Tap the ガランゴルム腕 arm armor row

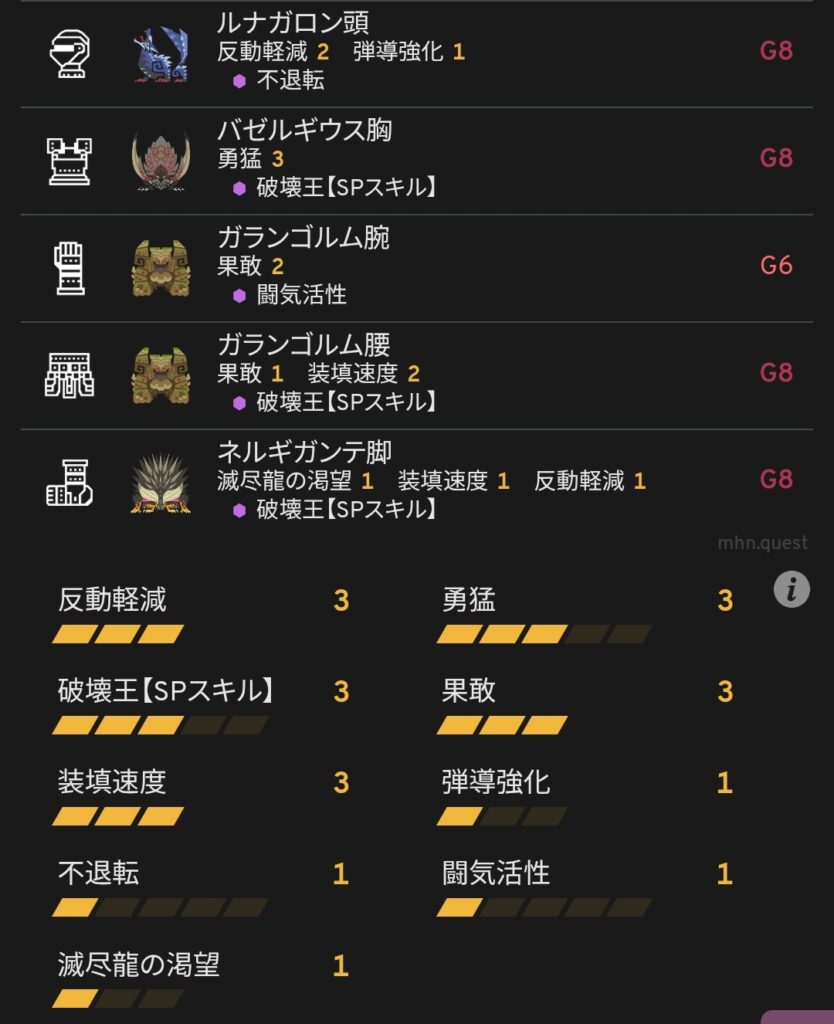pyautogui.click(x=416, y=266)
